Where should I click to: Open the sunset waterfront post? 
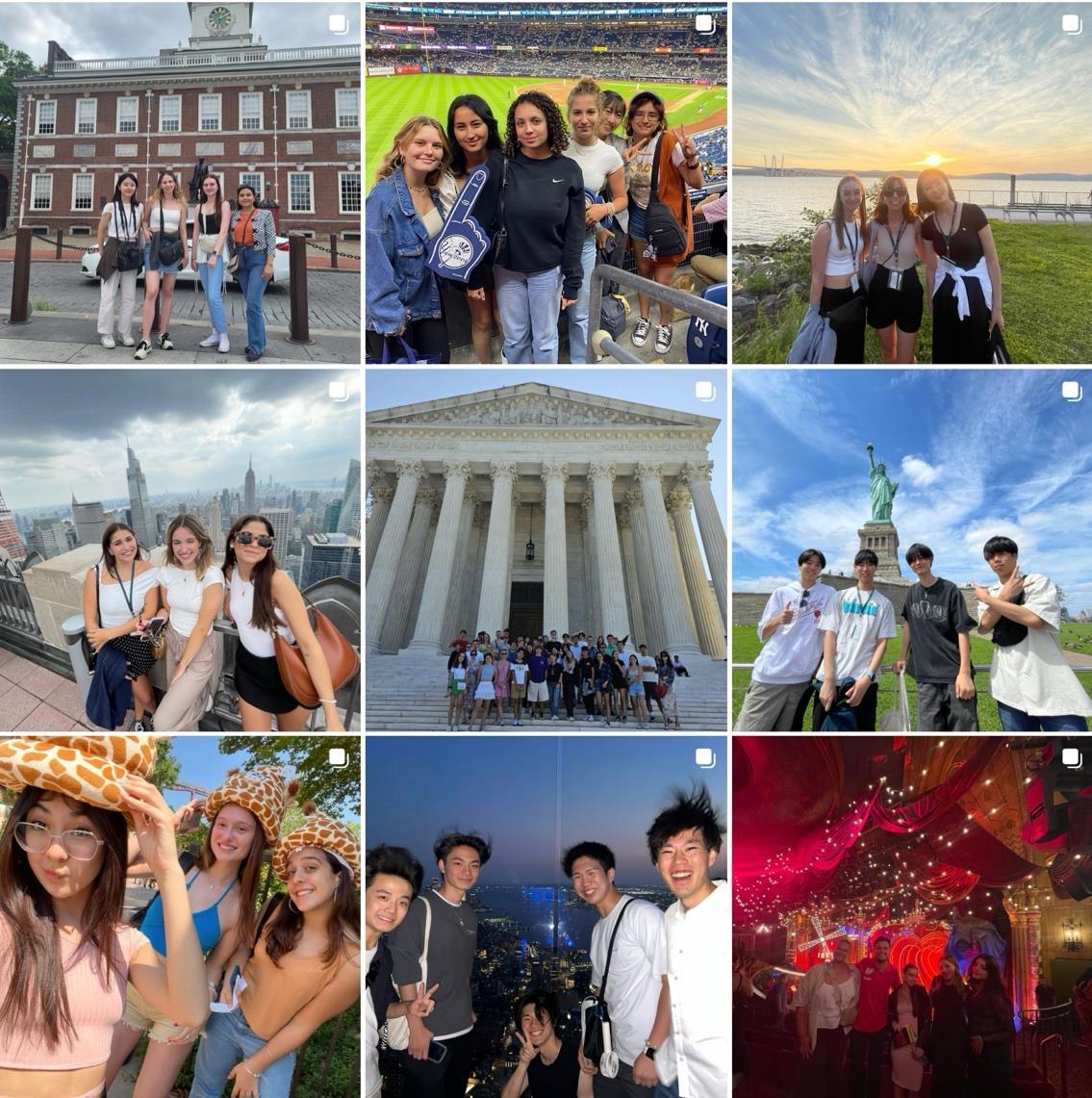[912, 183]
